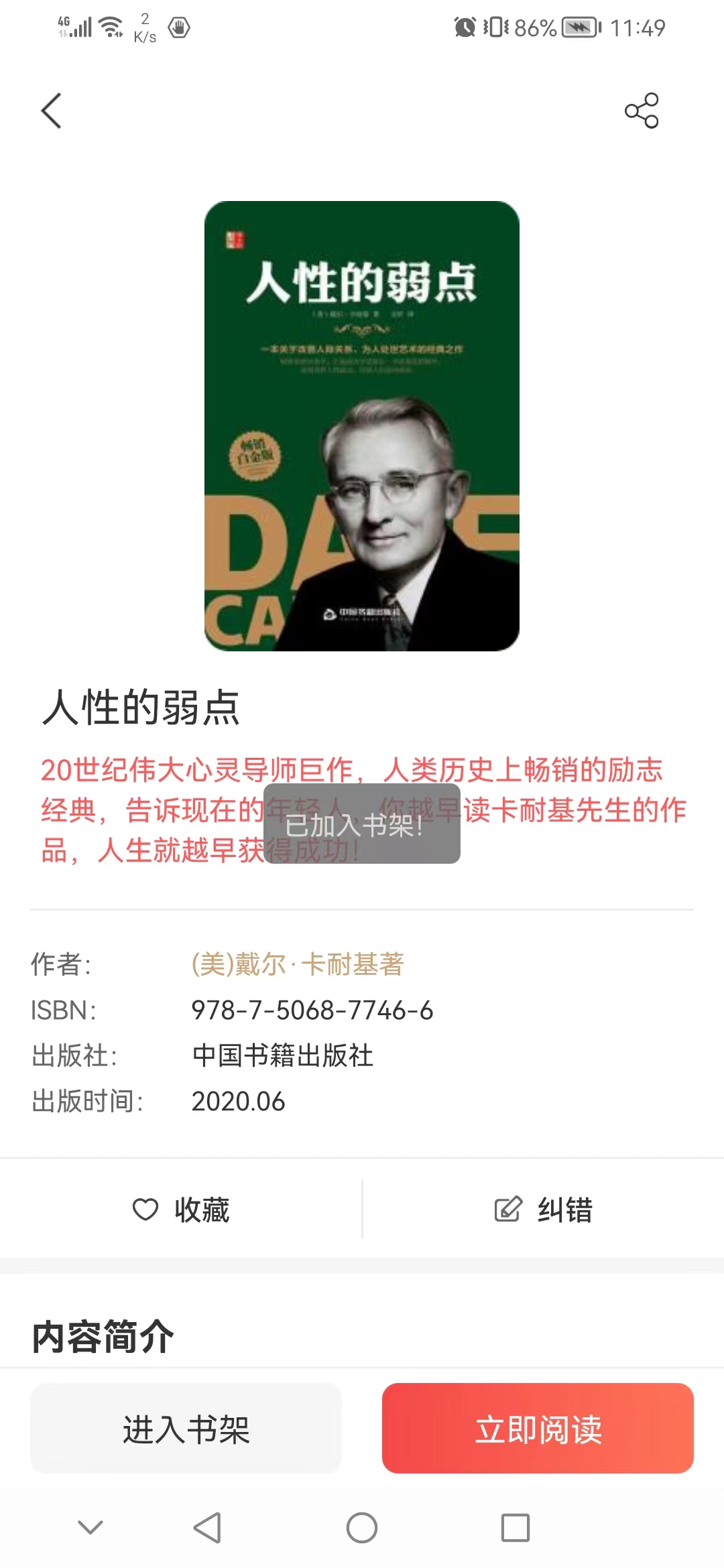Report an error via 纠错
Image resolution: width=724 pixels, height=1568 pixels.
click(x=544, y=1210)
